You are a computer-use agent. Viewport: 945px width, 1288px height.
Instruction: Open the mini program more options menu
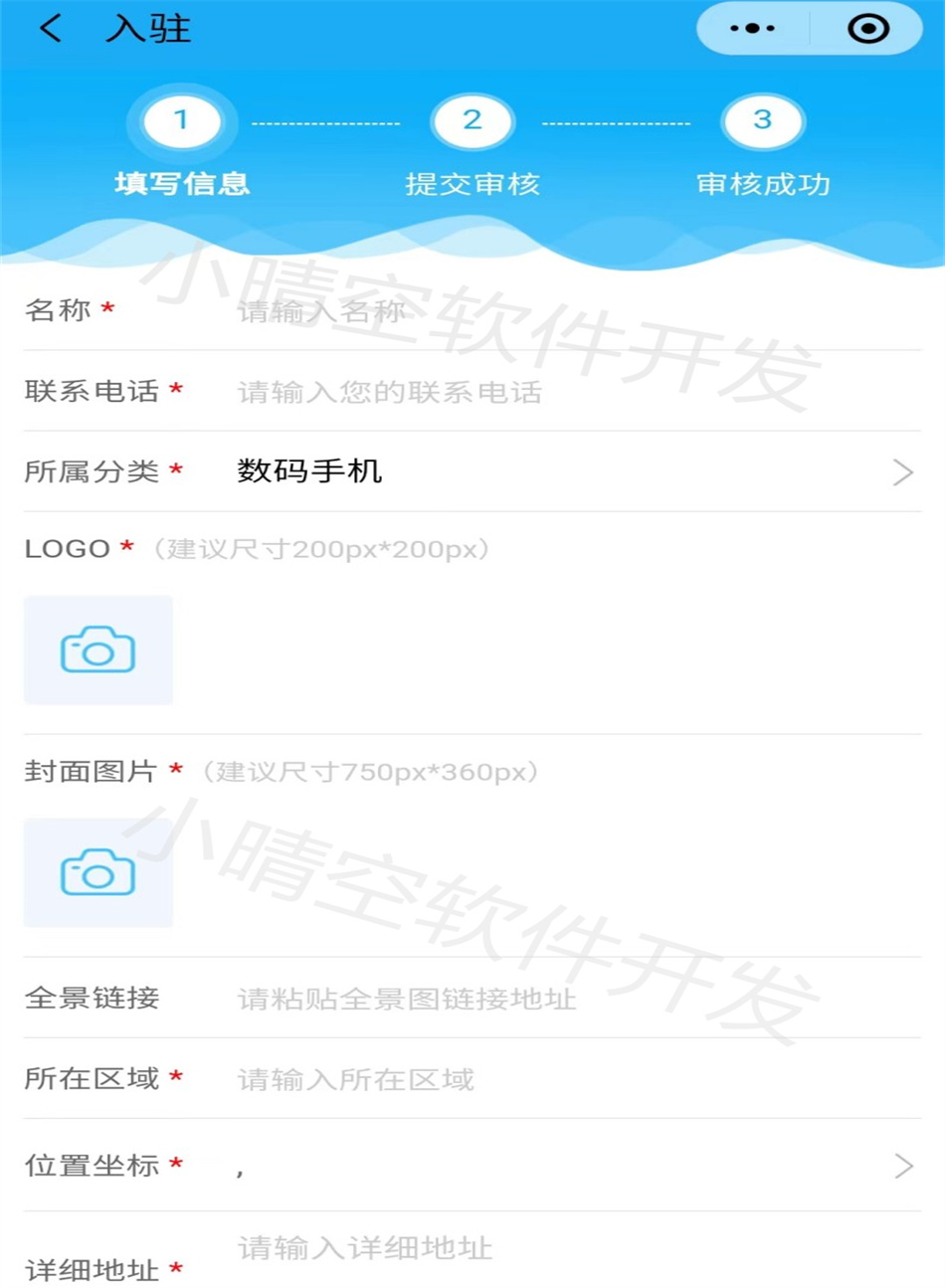[x=752, y=29]
